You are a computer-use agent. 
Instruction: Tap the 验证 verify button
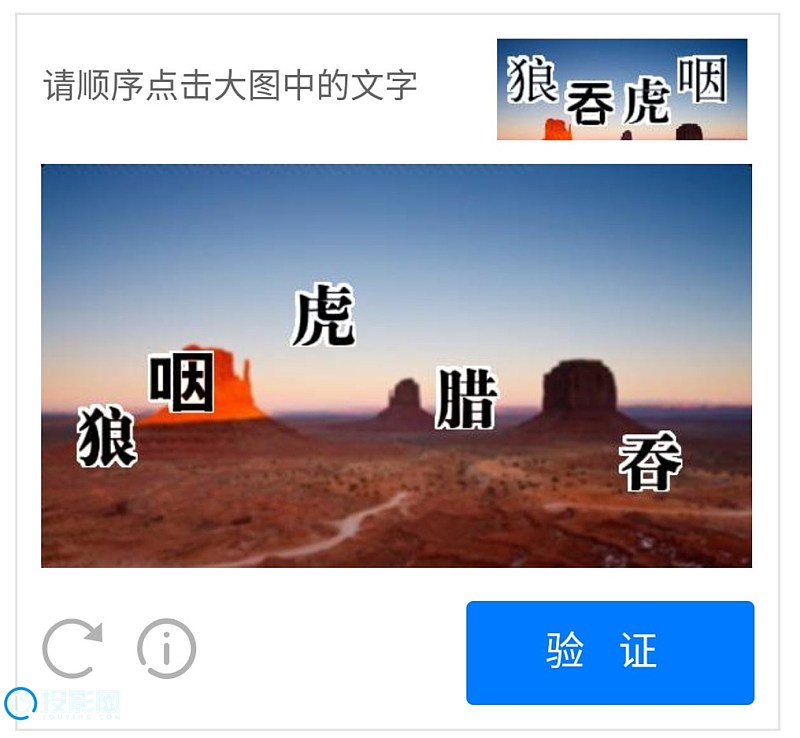click(609, 652)
